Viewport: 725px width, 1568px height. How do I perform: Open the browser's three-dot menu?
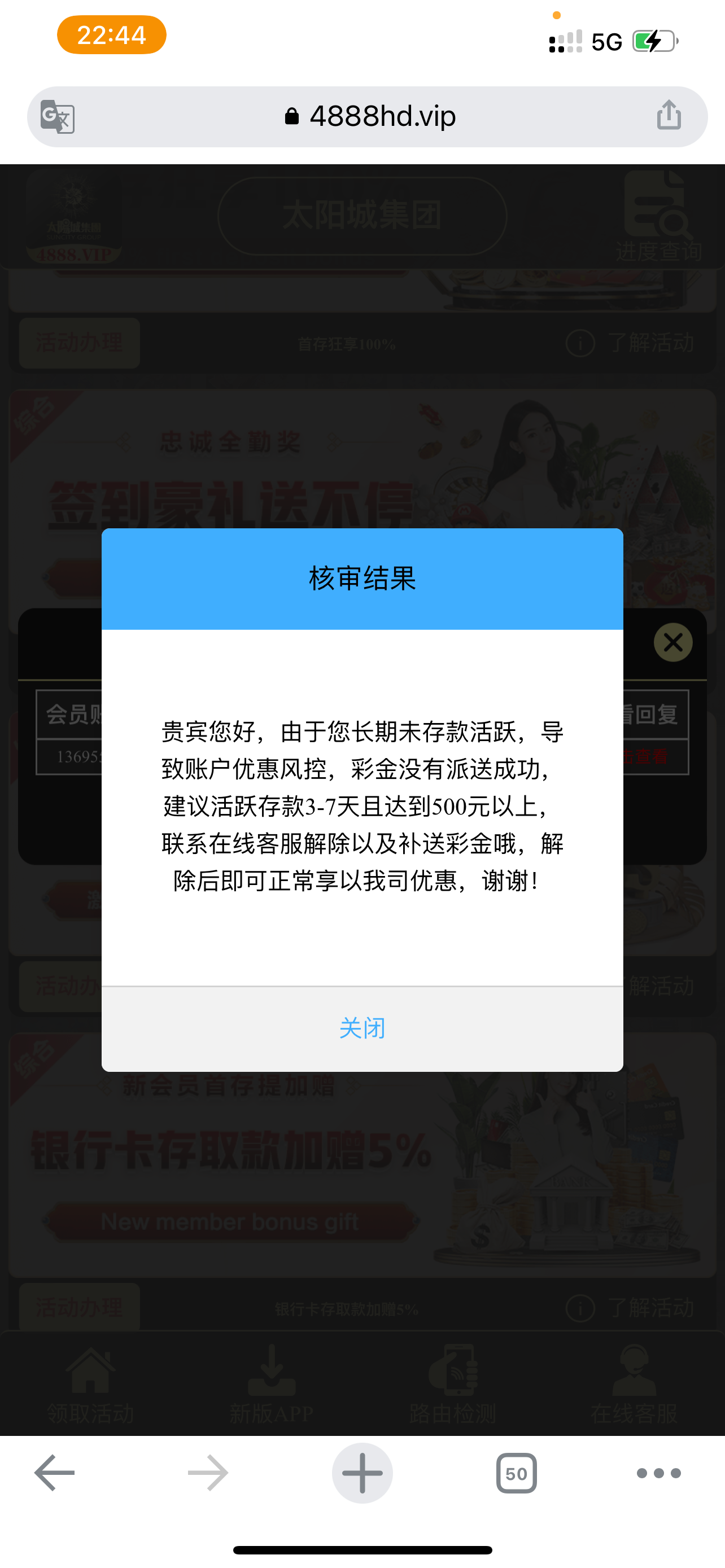658,1473
